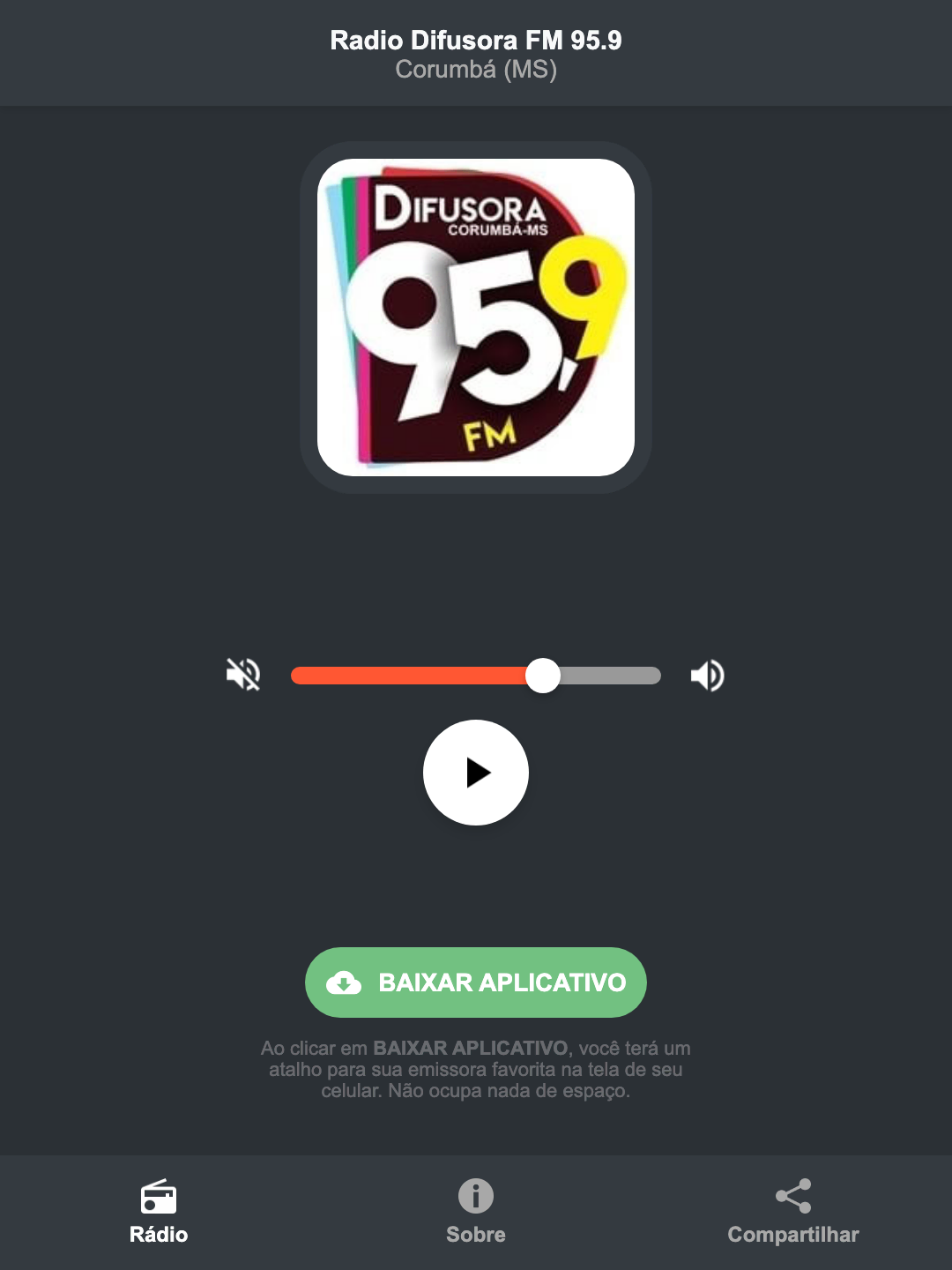Switch to the Sobre tab

coord(475,1213)
